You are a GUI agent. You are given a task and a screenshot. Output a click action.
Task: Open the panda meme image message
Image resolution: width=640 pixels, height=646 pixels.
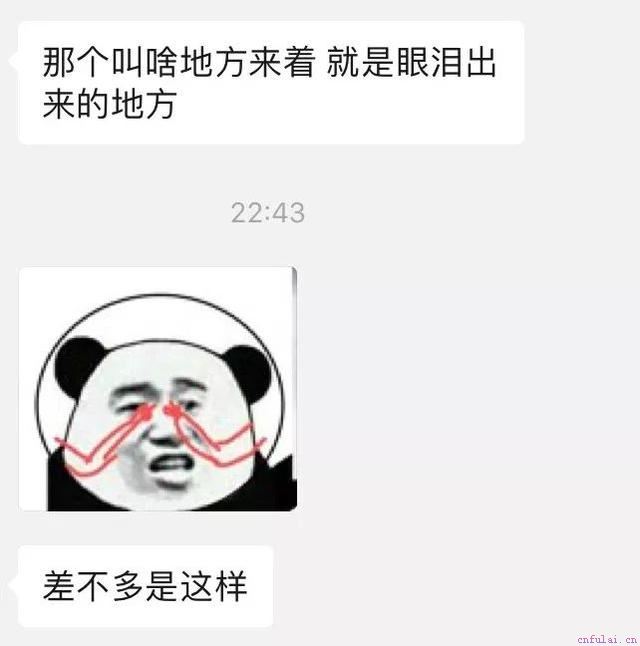coord(158,388)
